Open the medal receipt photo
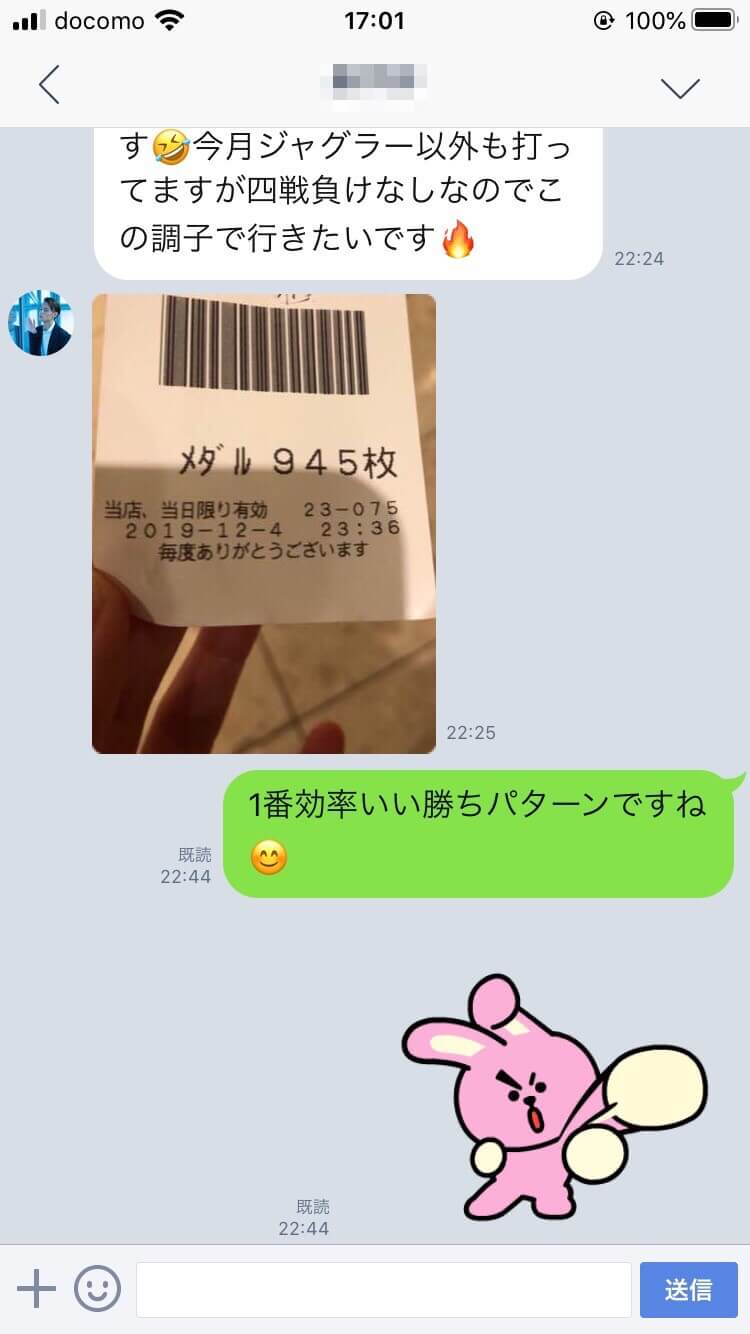Viewport: 750px width, 1334px height. [x=264, y=523]
